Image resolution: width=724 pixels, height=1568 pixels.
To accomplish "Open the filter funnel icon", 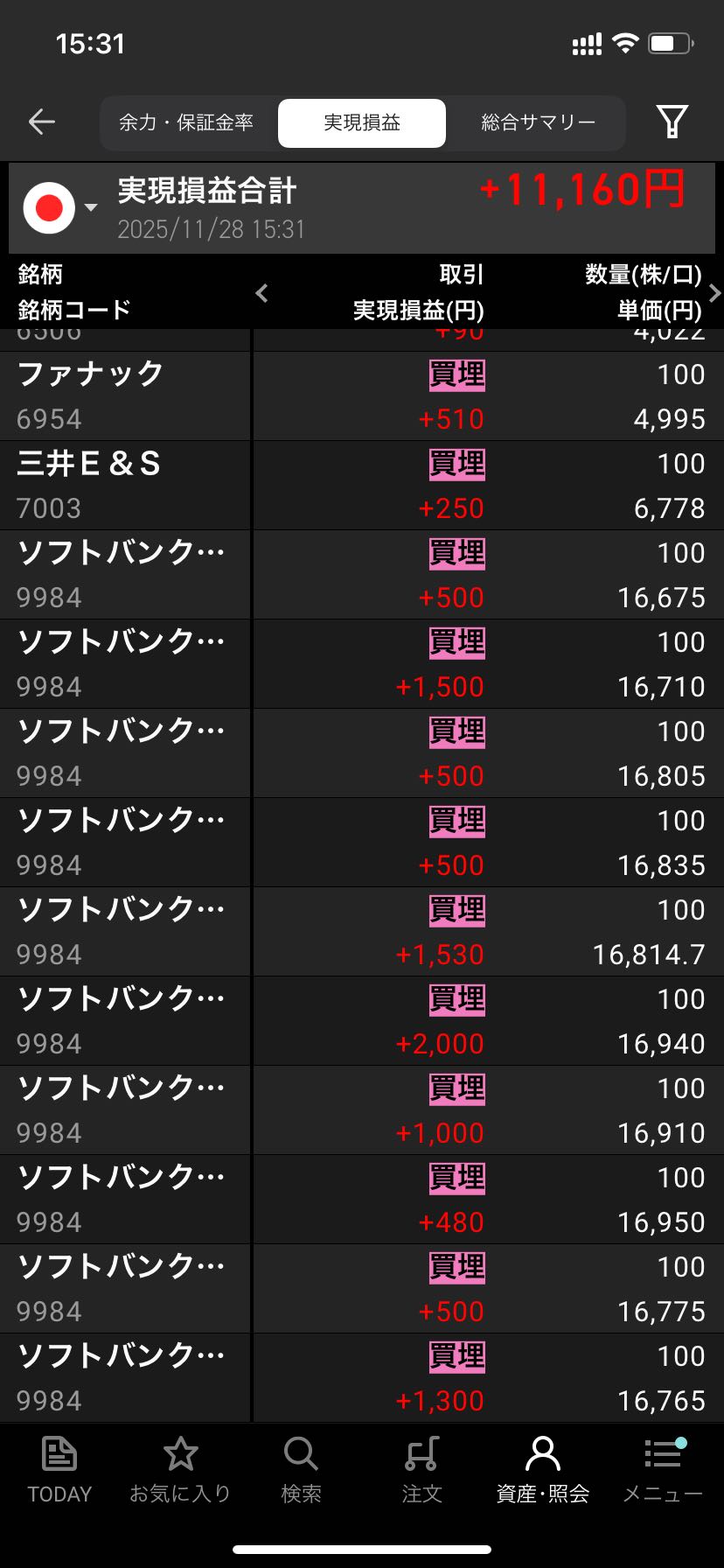I will tap(672, 122).
